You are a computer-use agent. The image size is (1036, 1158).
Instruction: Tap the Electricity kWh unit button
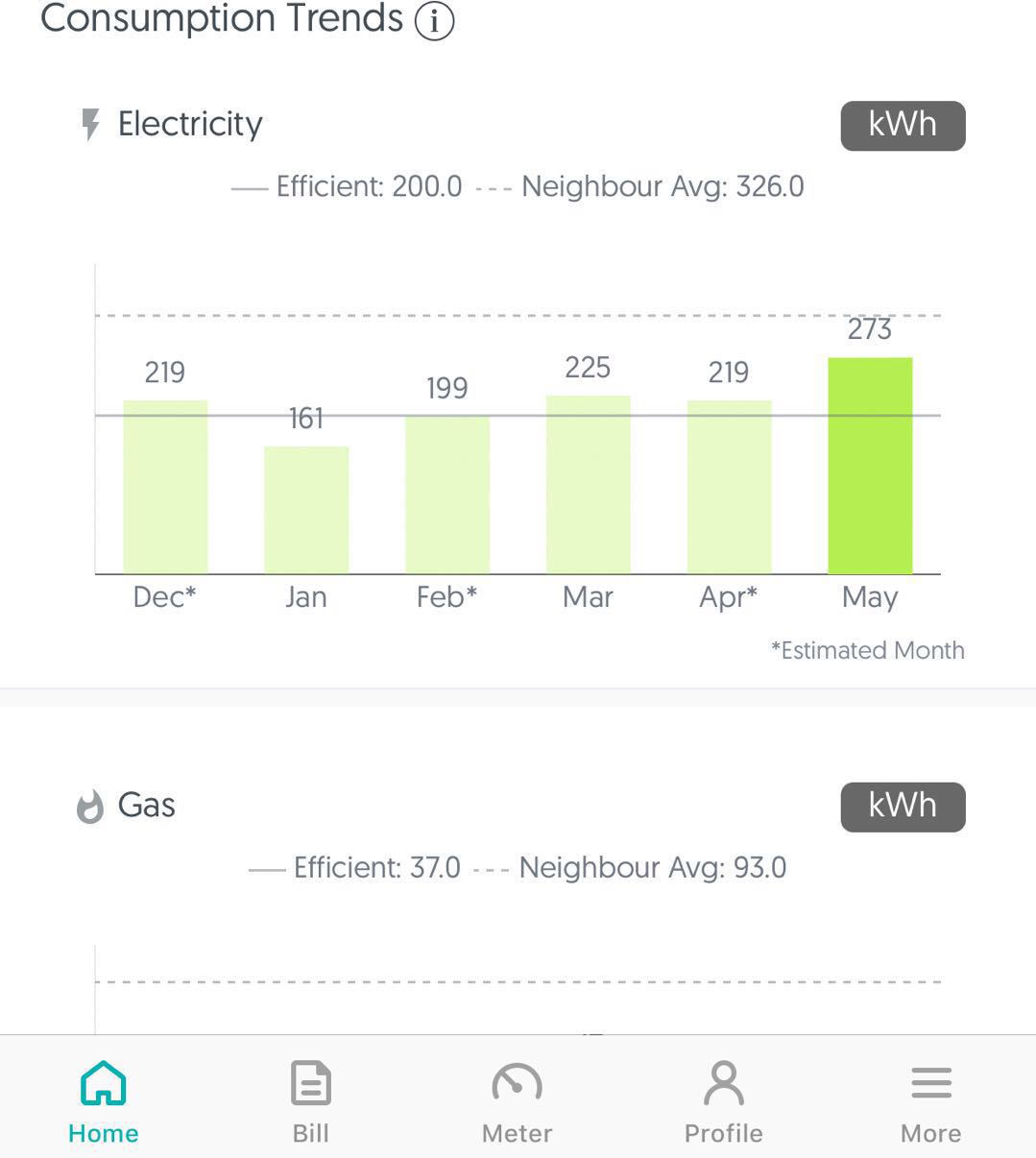903,126
